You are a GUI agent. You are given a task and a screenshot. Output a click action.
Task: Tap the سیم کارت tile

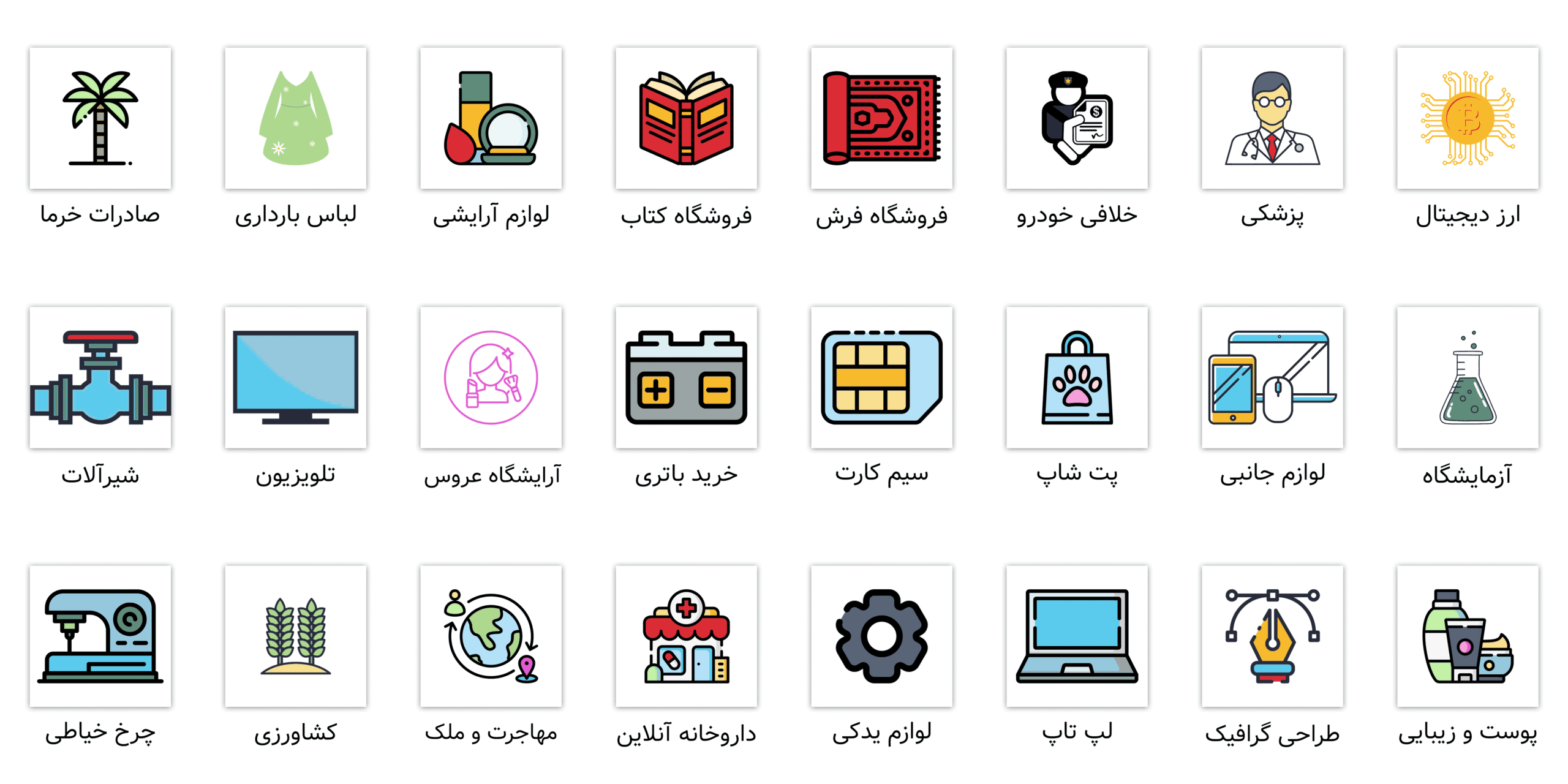(881, 377)
